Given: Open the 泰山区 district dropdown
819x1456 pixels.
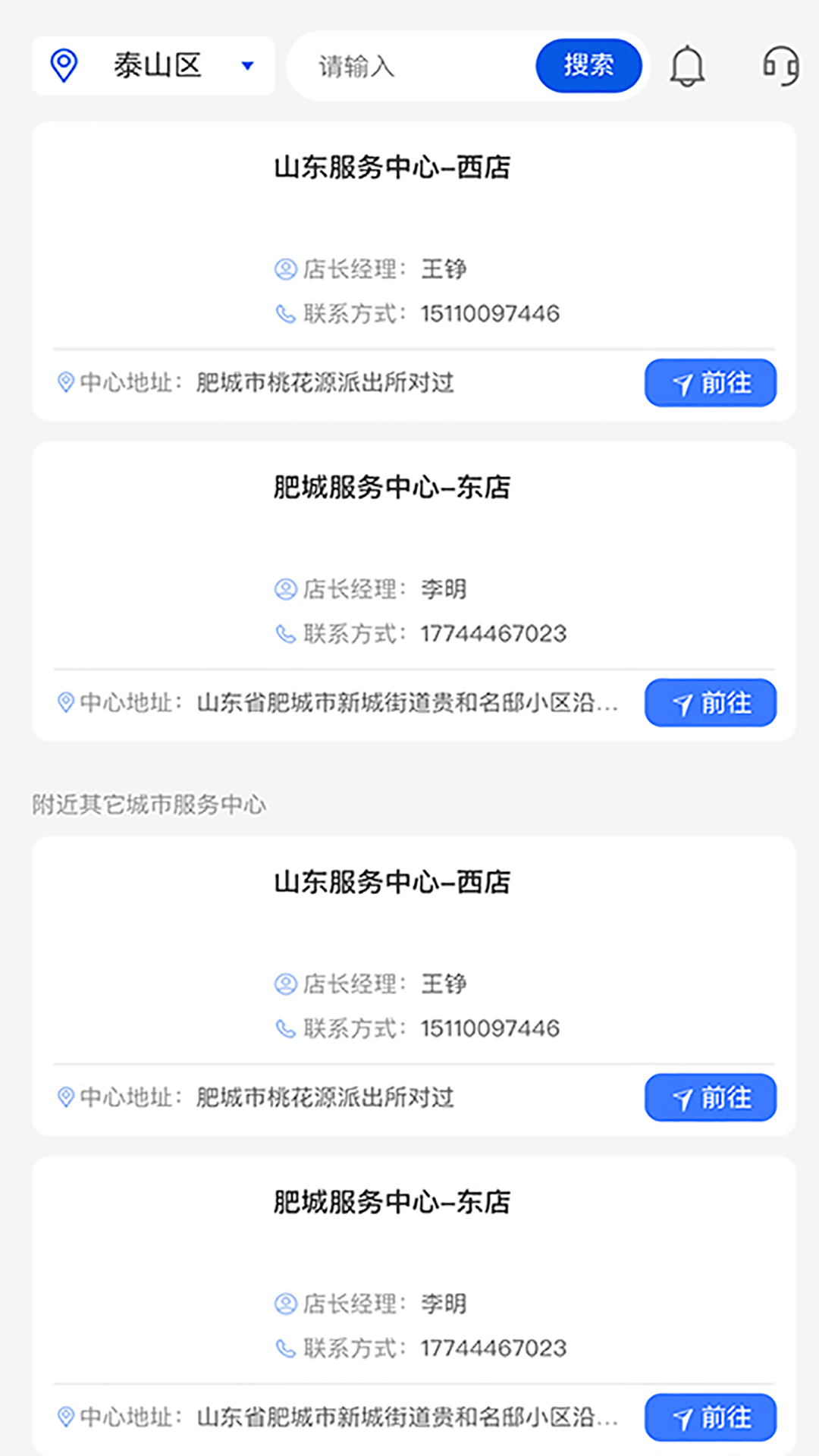Looking at the screenshot, I should click(154, 66).
